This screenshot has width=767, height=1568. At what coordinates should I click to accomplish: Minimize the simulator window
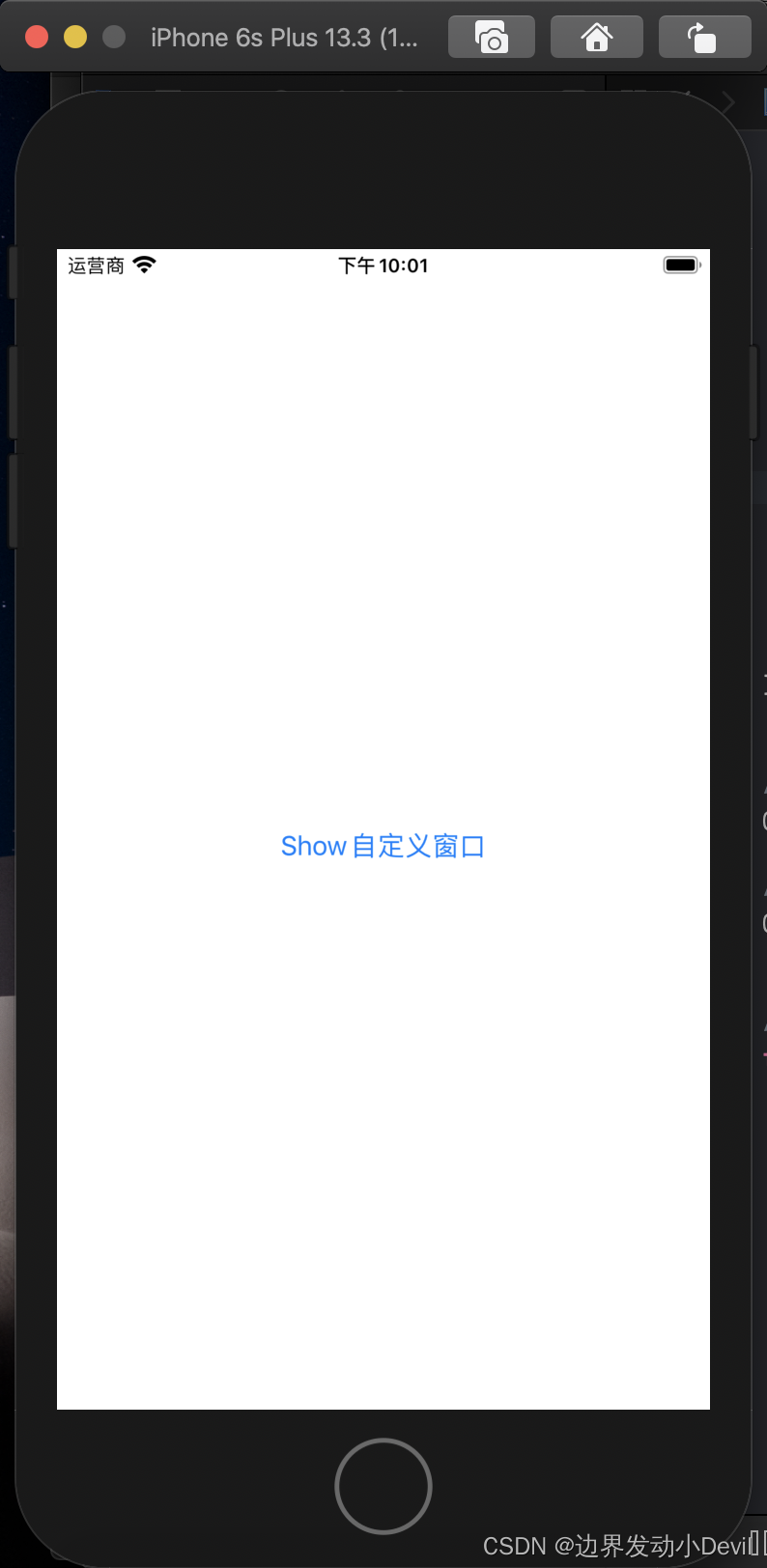75,38
